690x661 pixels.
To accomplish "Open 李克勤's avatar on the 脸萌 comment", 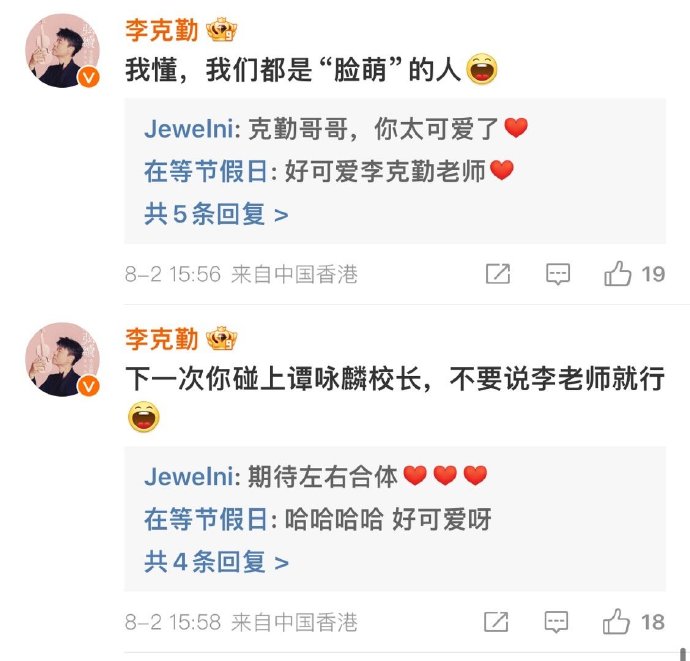I will pyautogui.click(x=61, y=51).
